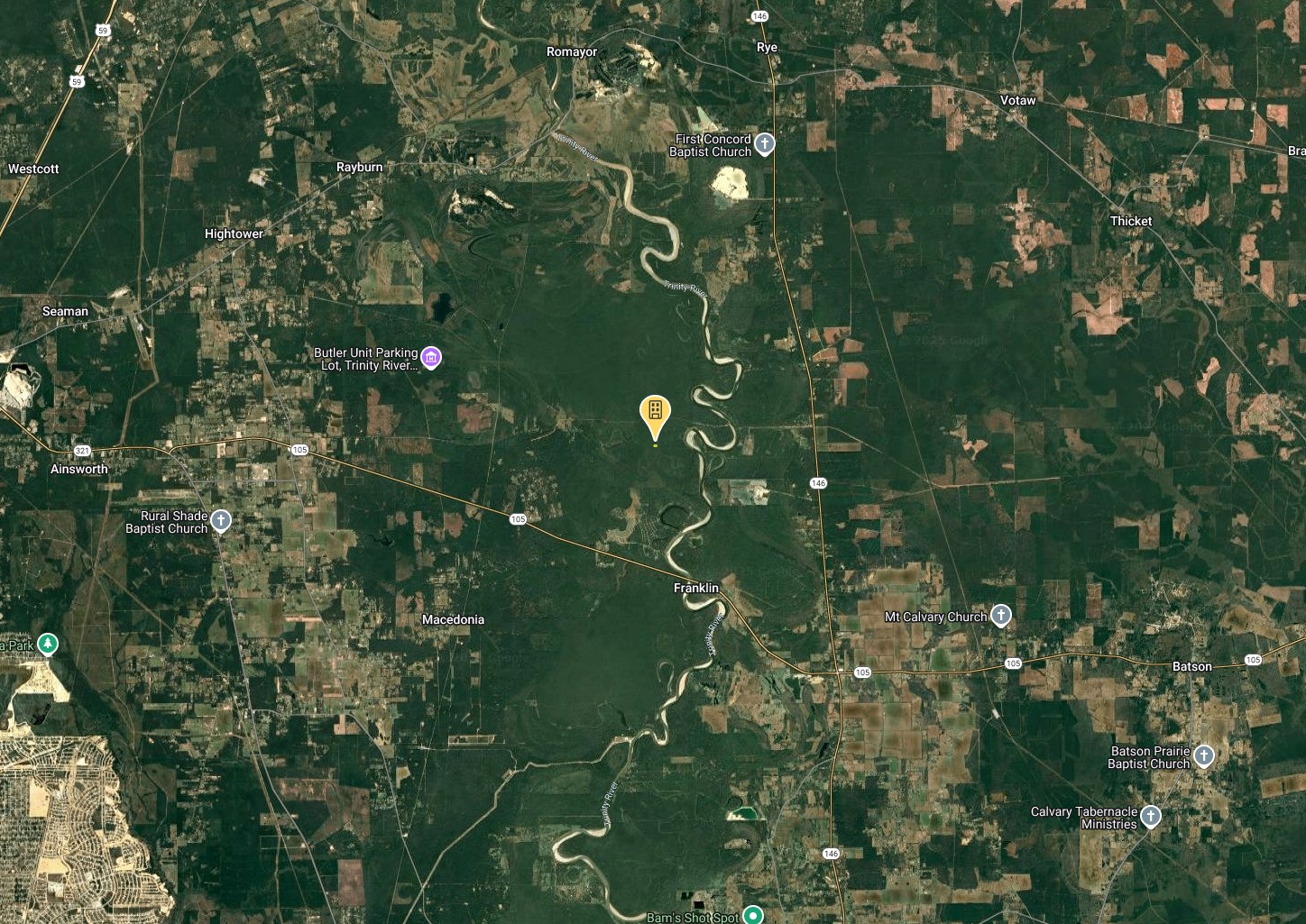Select the green park marker

tap(48, 644)
